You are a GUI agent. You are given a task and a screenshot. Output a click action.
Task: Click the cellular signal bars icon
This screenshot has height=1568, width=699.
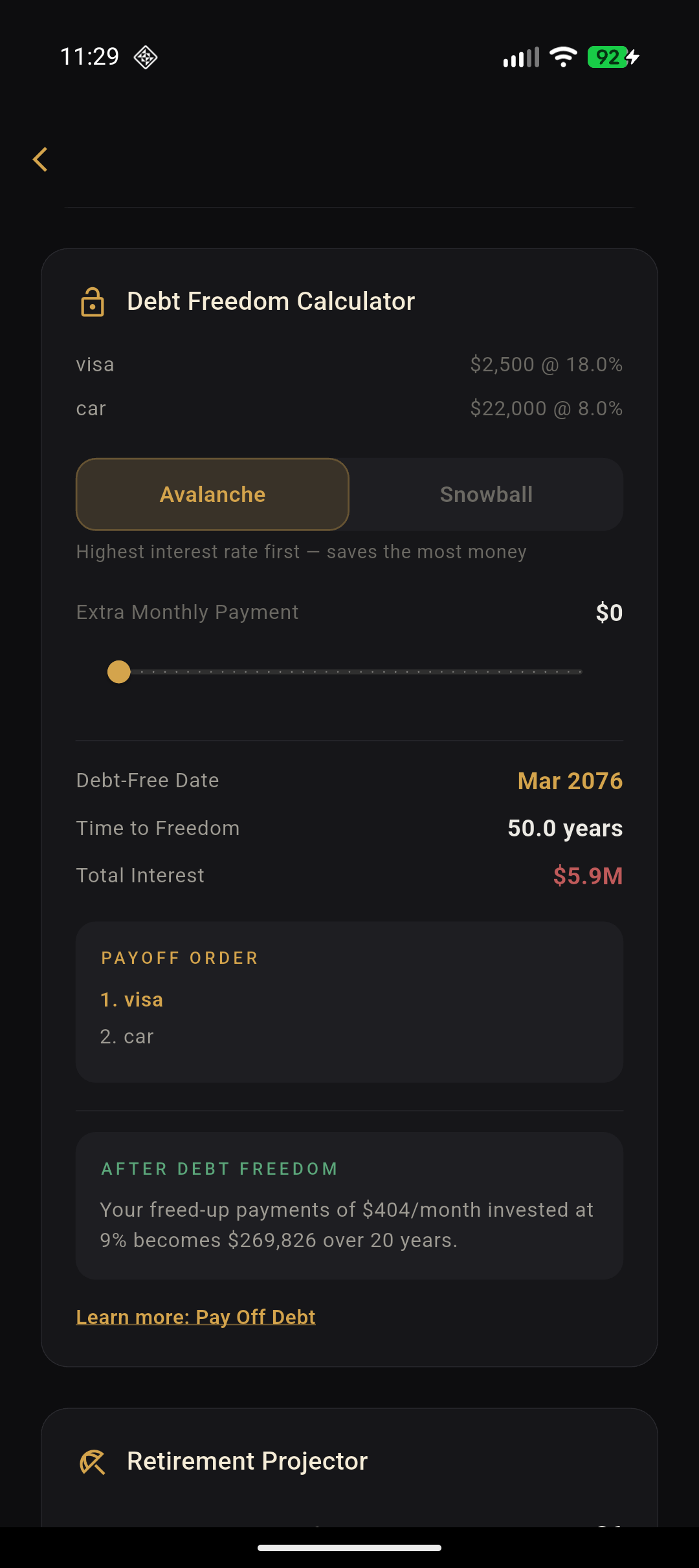[x=522, y=57]
